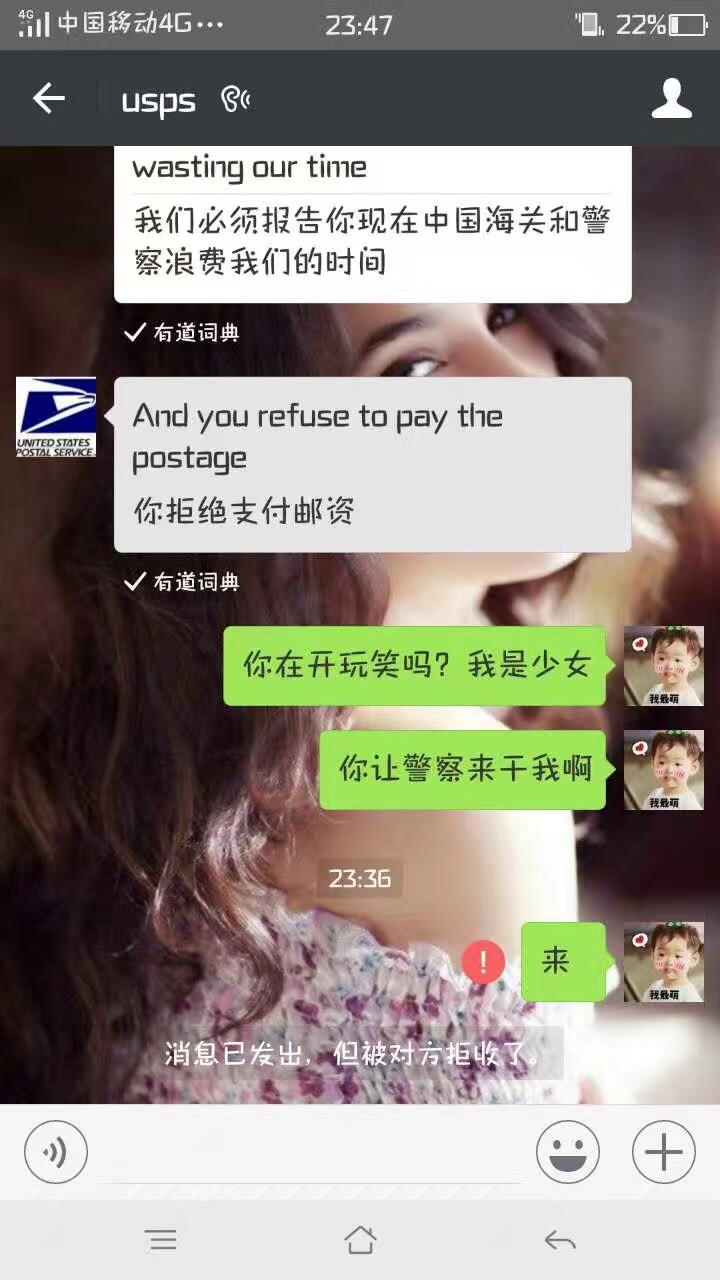The height and width of the screenshot is (1280, 720).
Task: Tap the Android back navigation button
Action: [x=558, y=1240]
